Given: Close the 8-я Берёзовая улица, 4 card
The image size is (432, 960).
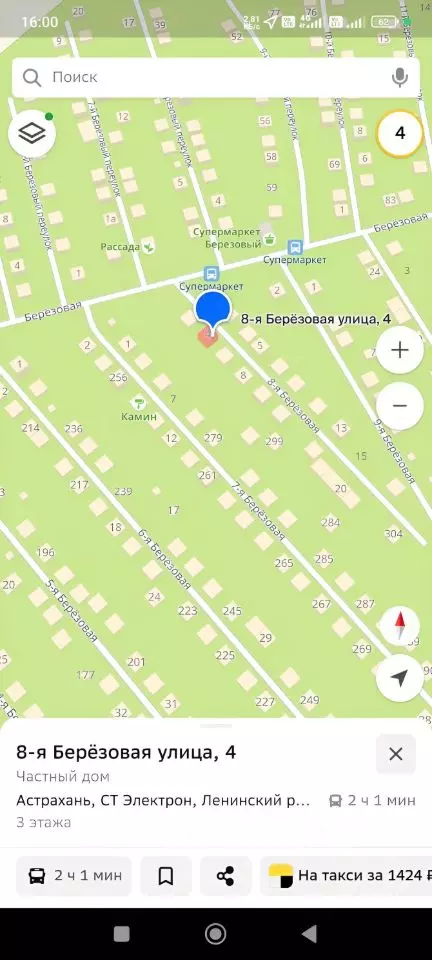Looking at the screenshot, I should 396,754.
